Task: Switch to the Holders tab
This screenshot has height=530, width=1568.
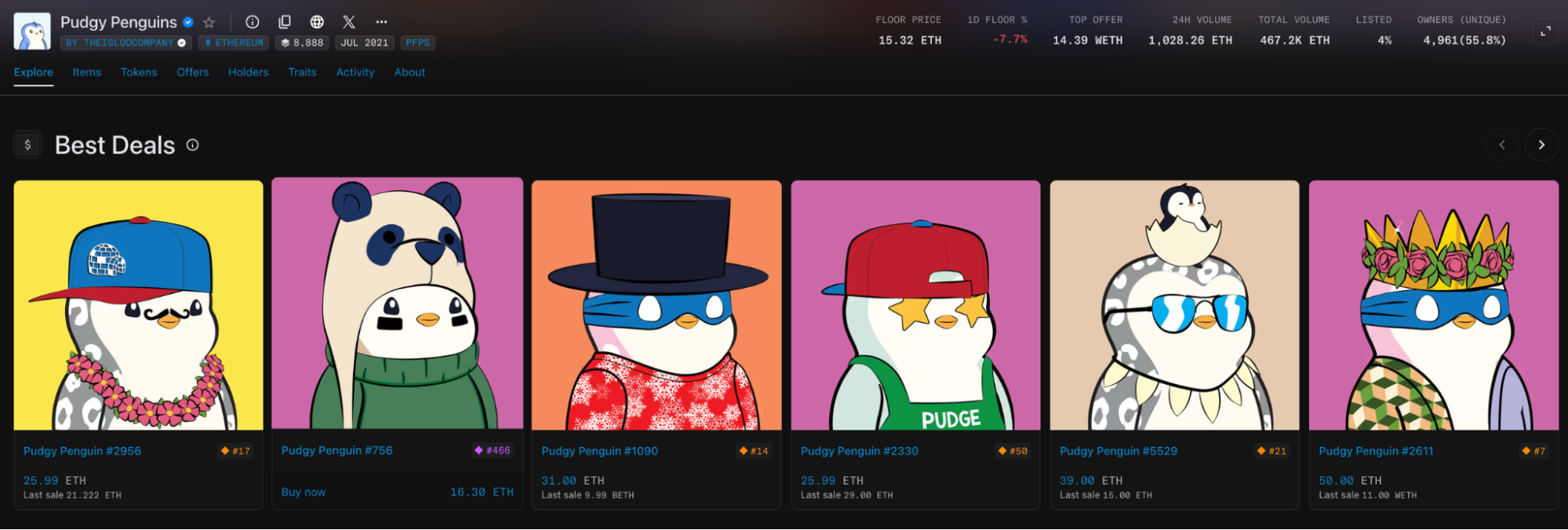Action: [x=248, y=72]
